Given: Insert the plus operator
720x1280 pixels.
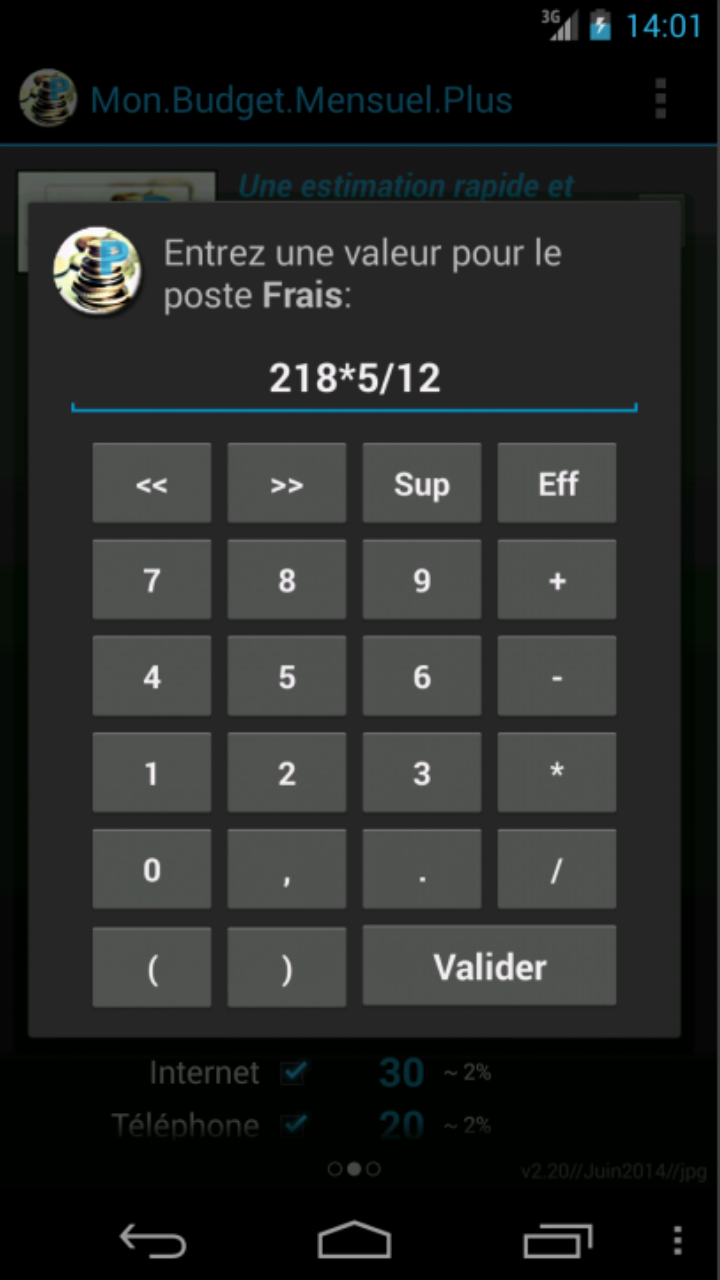Looking at the screenshot, I should pos(557,580).
